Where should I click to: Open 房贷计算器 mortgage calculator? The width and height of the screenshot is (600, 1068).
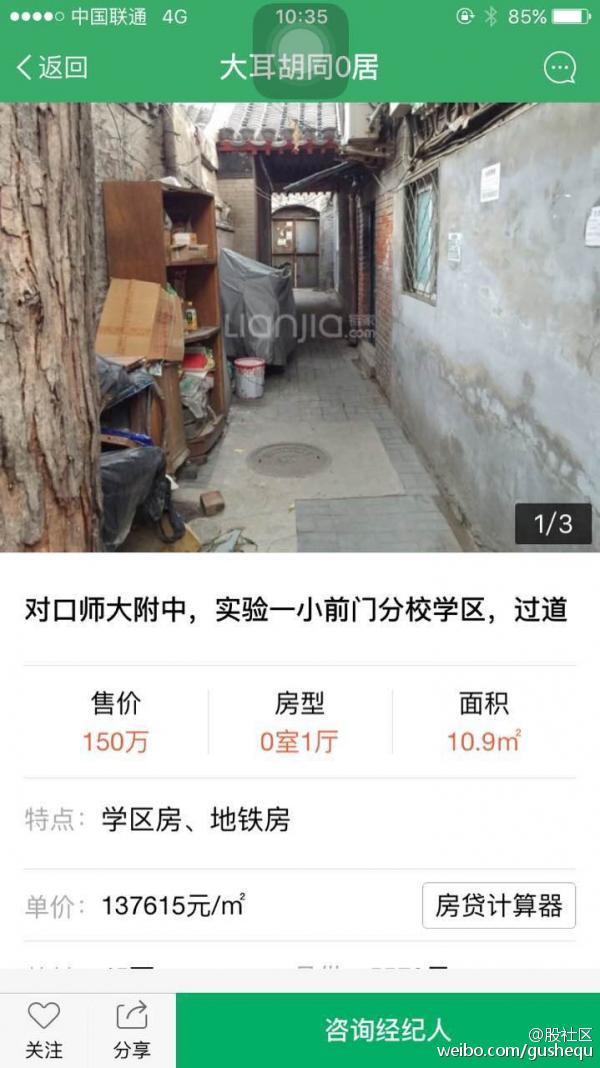(498, 906)
